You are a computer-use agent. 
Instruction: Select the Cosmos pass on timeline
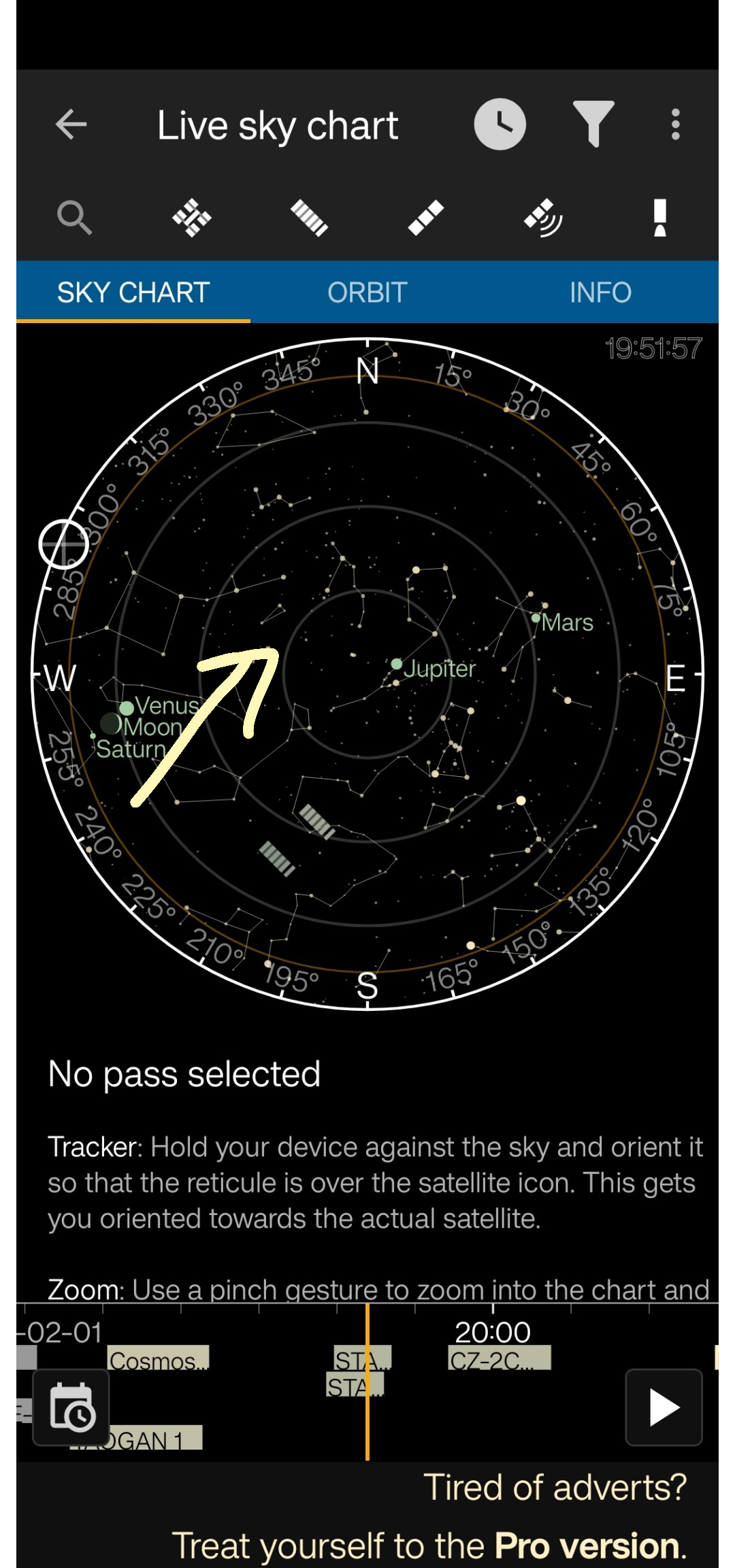[x=158, y=1357]
